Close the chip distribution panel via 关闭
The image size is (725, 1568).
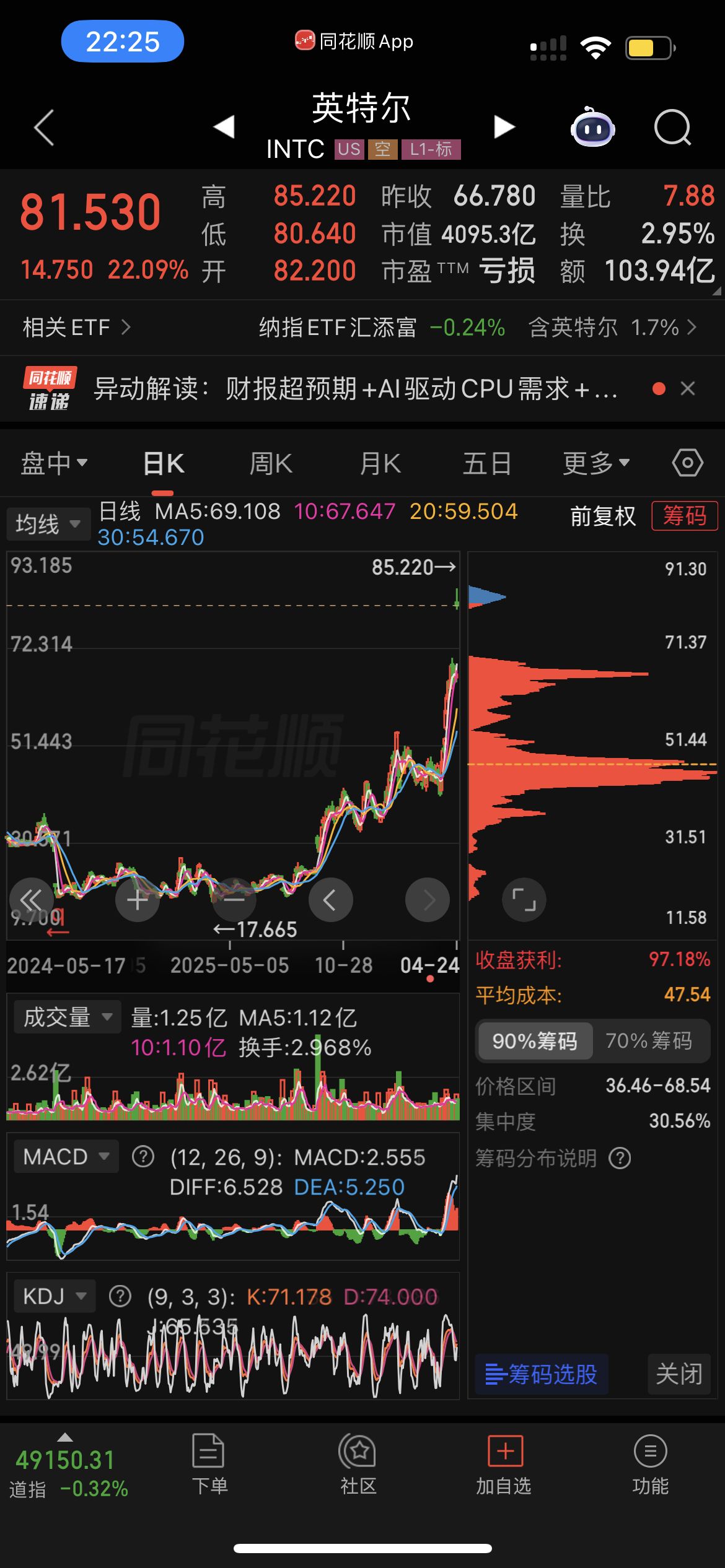pos(679,1374)
